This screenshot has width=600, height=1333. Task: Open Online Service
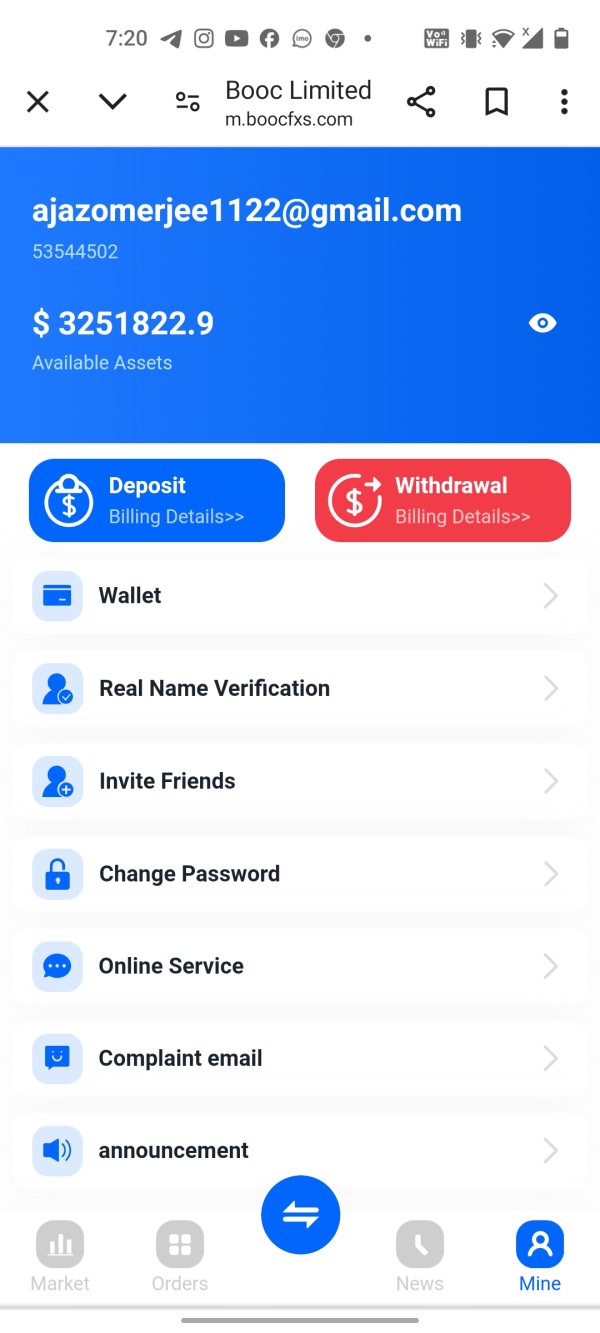click(300, 966)
